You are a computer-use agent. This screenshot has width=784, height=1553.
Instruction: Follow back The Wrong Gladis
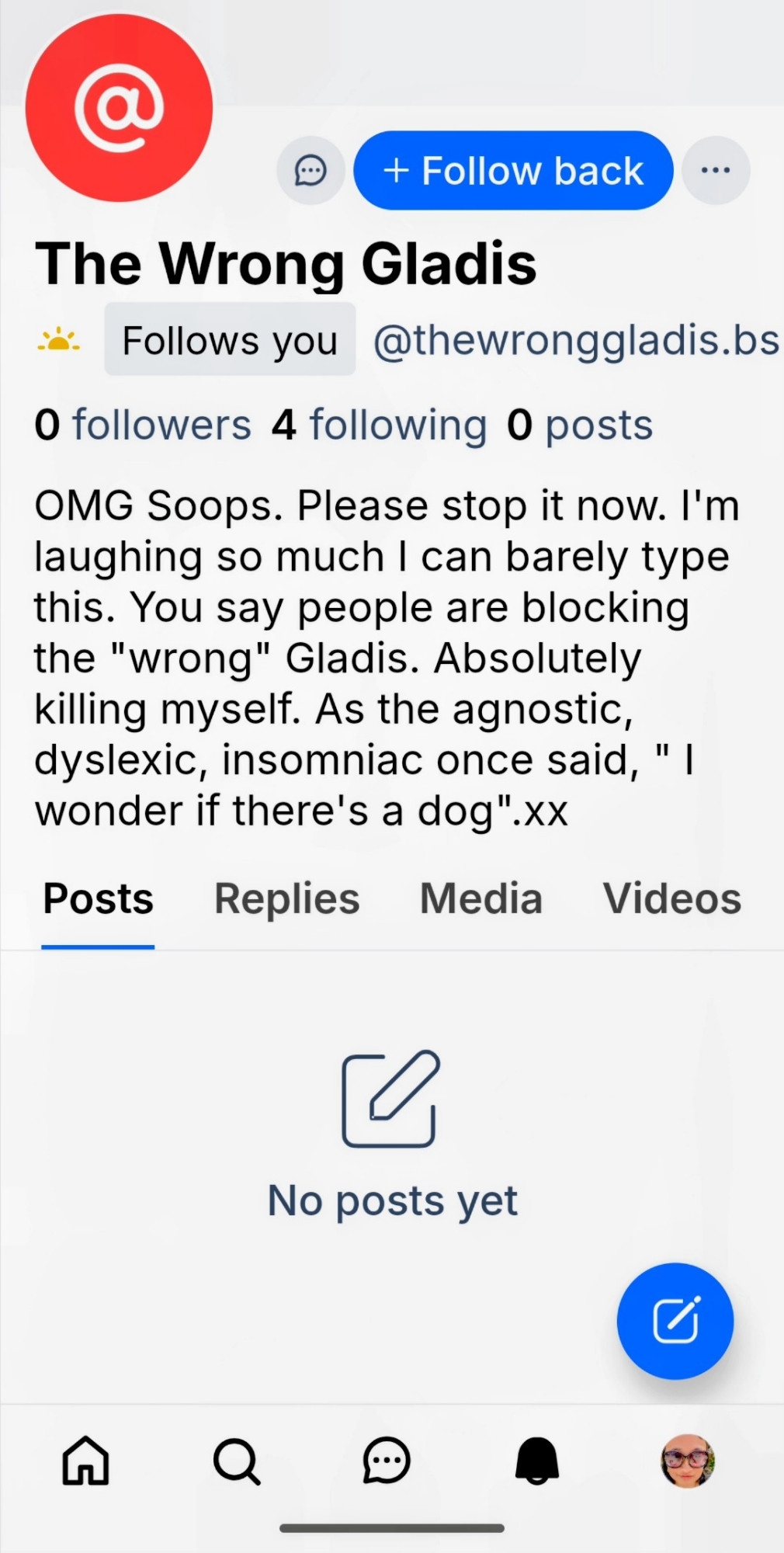coord(513,171)
